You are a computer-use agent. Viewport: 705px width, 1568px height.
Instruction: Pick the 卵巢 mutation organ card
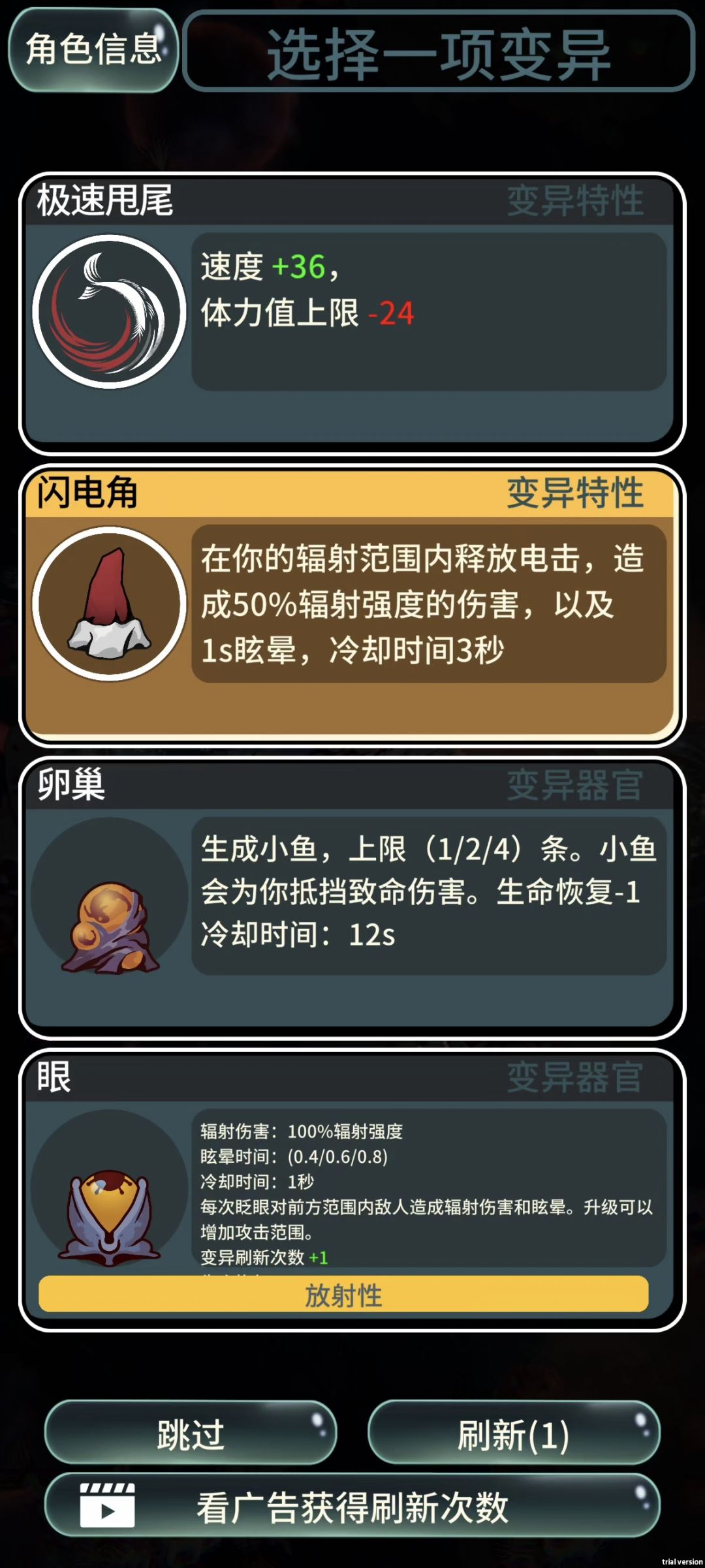(x=352, y=897)
